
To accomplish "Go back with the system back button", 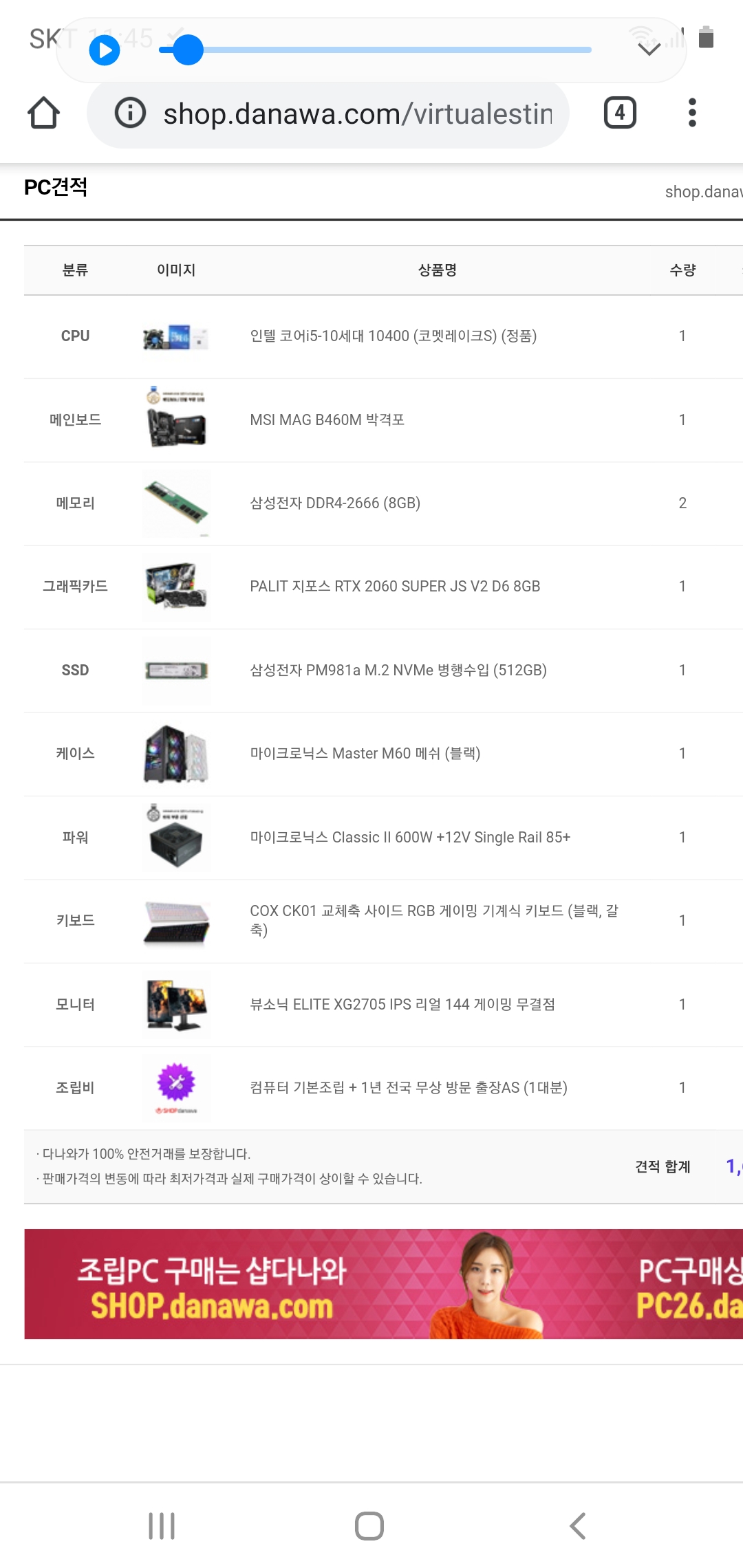I will click(x=578, y=1526).
